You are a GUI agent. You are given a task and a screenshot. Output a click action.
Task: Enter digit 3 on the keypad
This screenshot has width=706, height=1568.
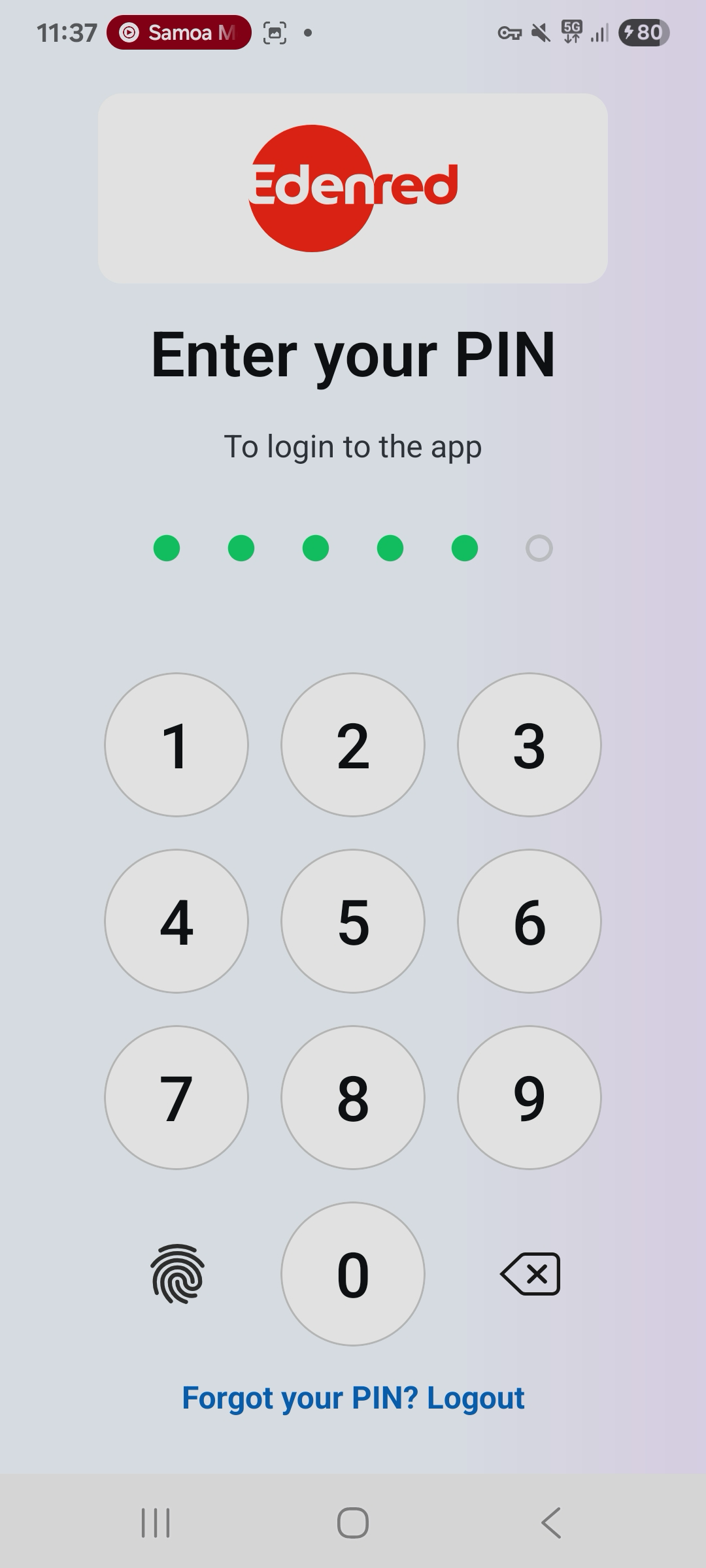(529, 745)
